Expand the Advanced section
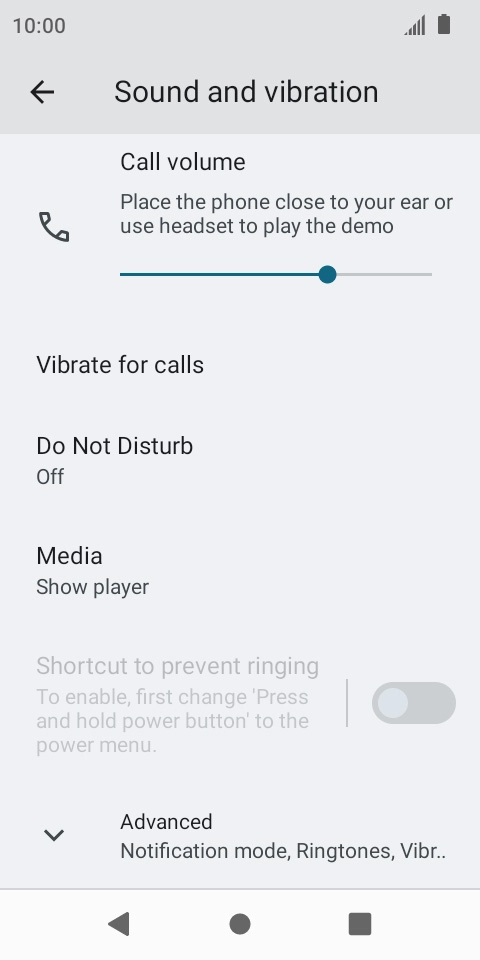 pos(240,835)
